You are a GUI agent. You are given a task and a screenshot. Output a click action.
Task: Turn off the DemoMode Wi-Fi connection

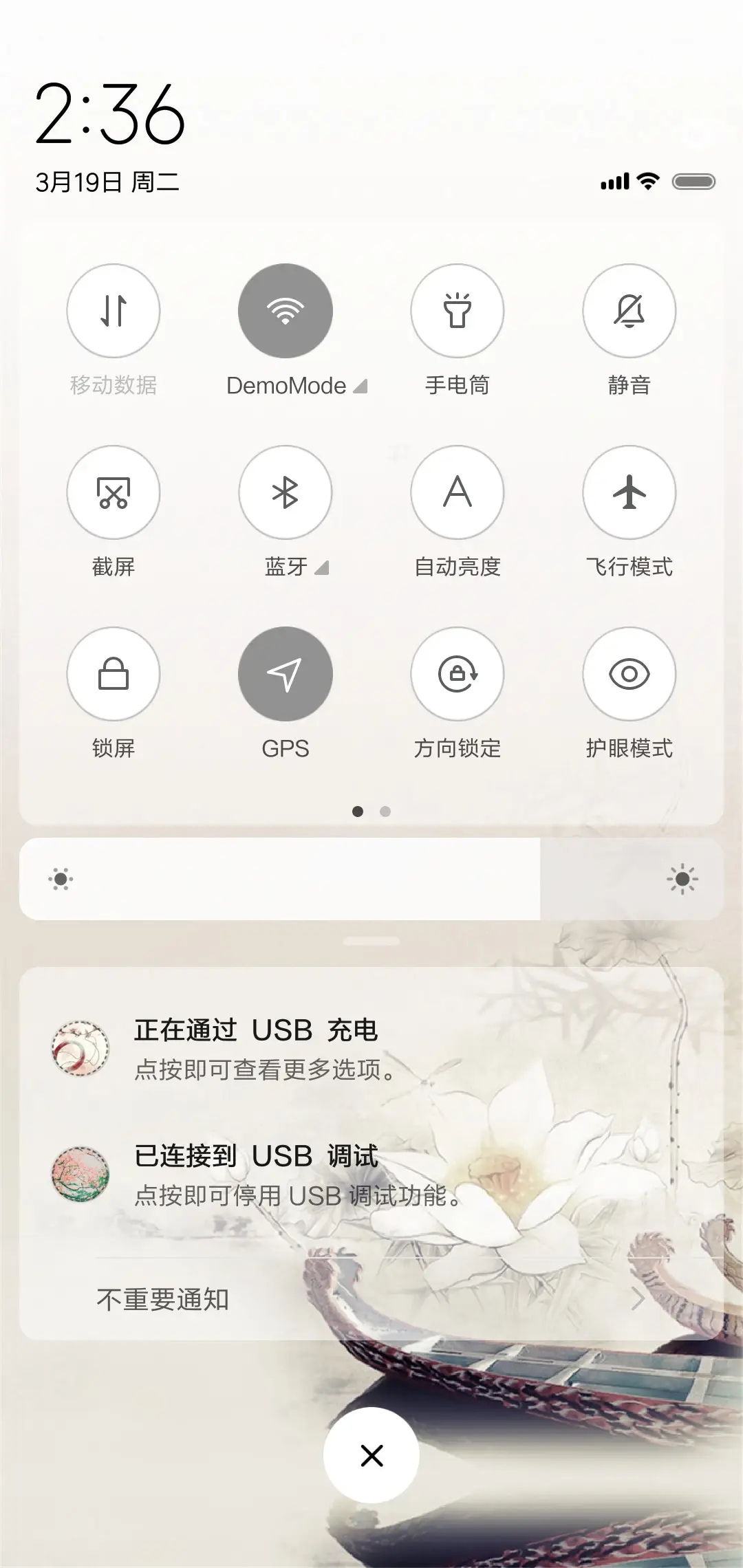[285, 311]
